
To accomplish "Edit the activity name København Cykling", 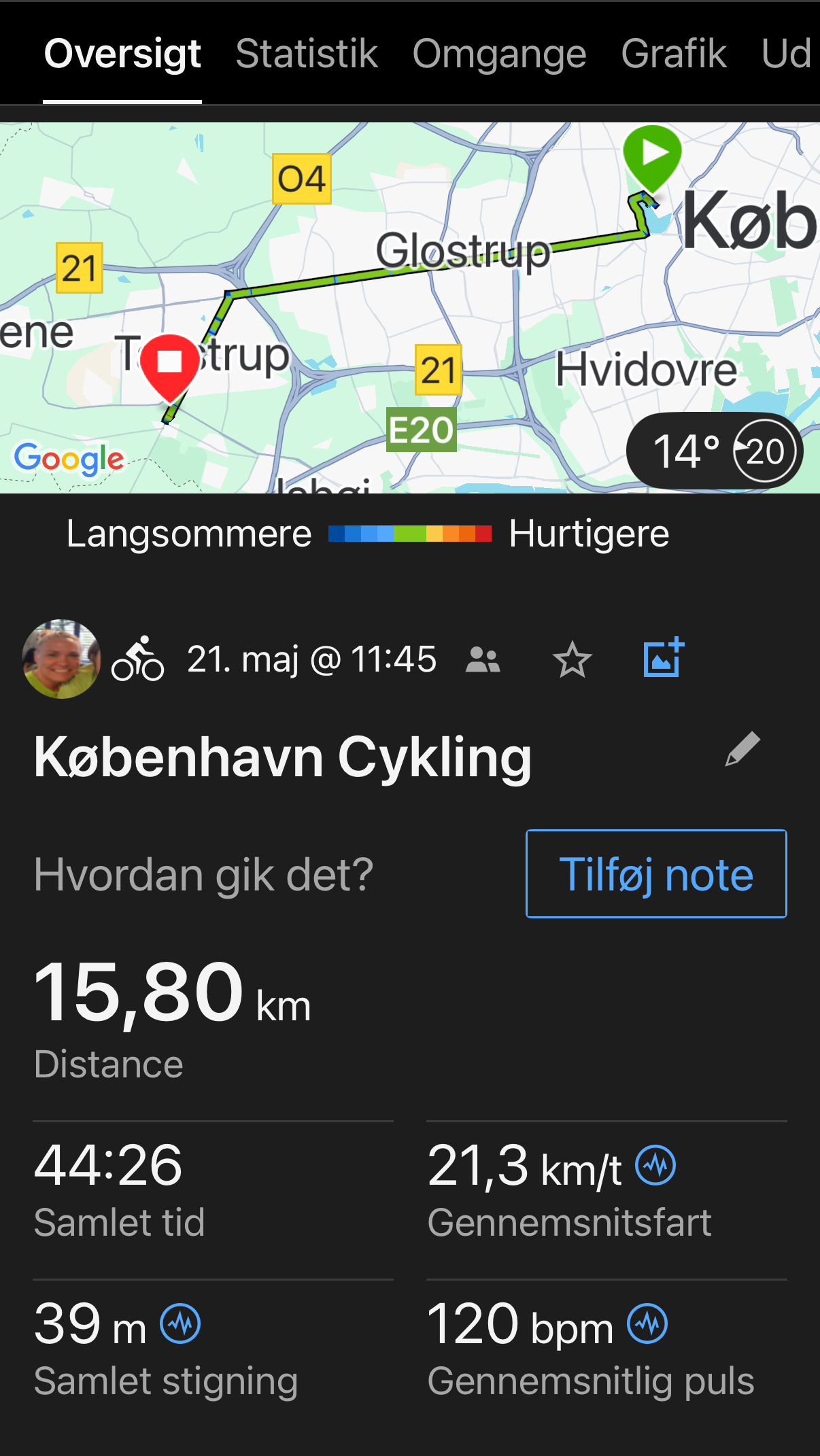I will [742, 750].
